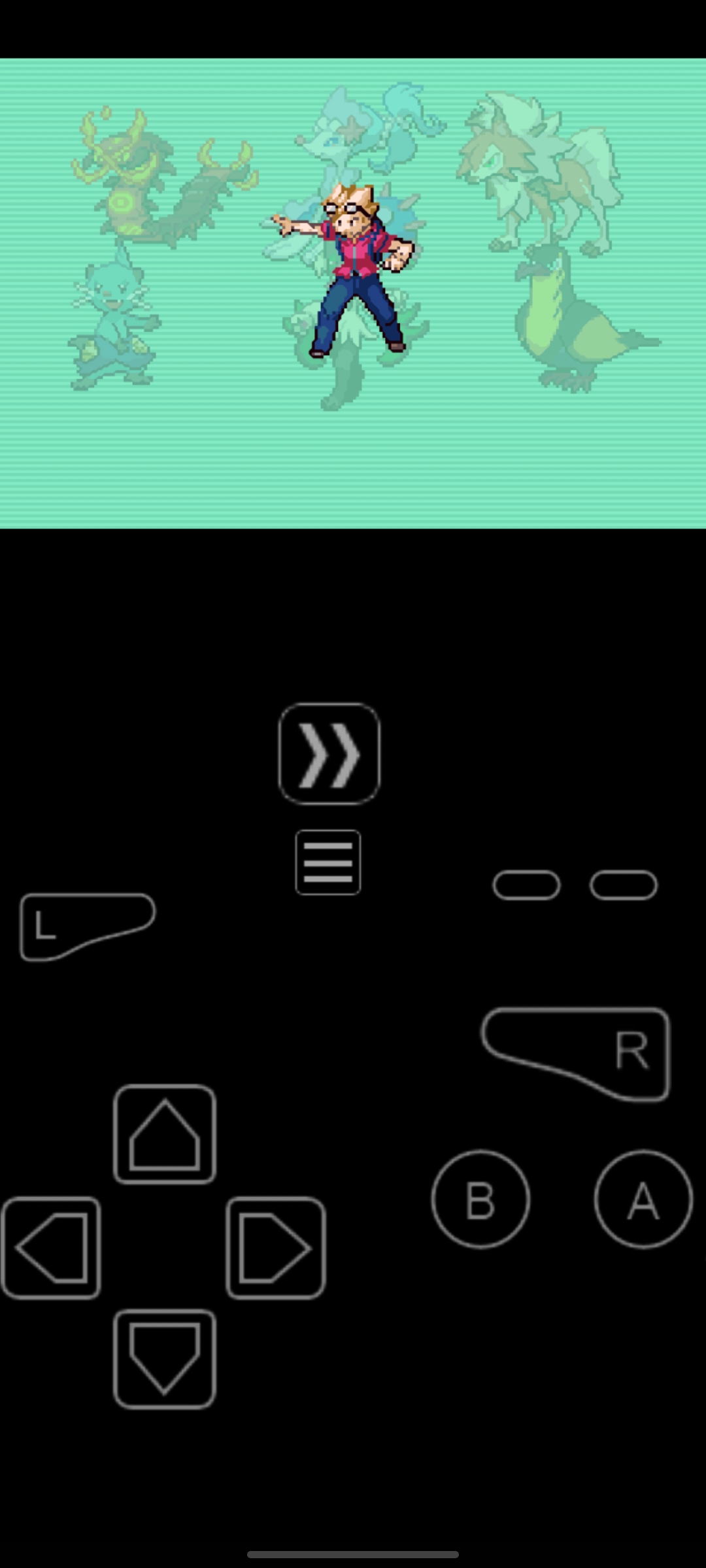706x1568 pixels.
Task: Tap the B button
Action: click(480, 1200)
